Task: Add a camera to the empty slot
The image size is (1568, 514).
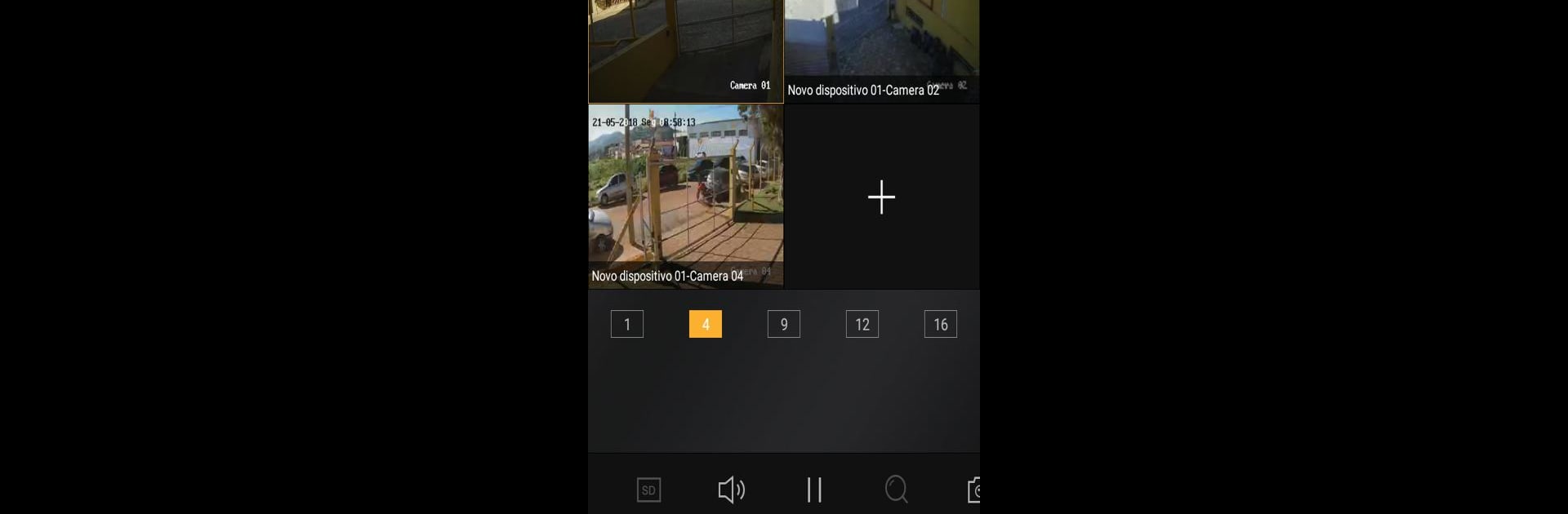Action: point(881,197)
